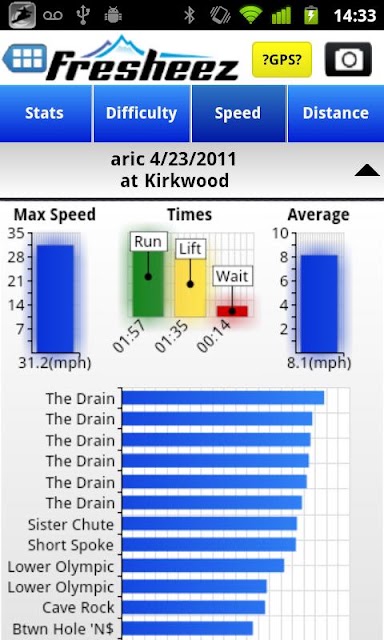
Task: Expand the aric 4/23/2011 at Kirkwood session selector
Action: tap(192, 170)
